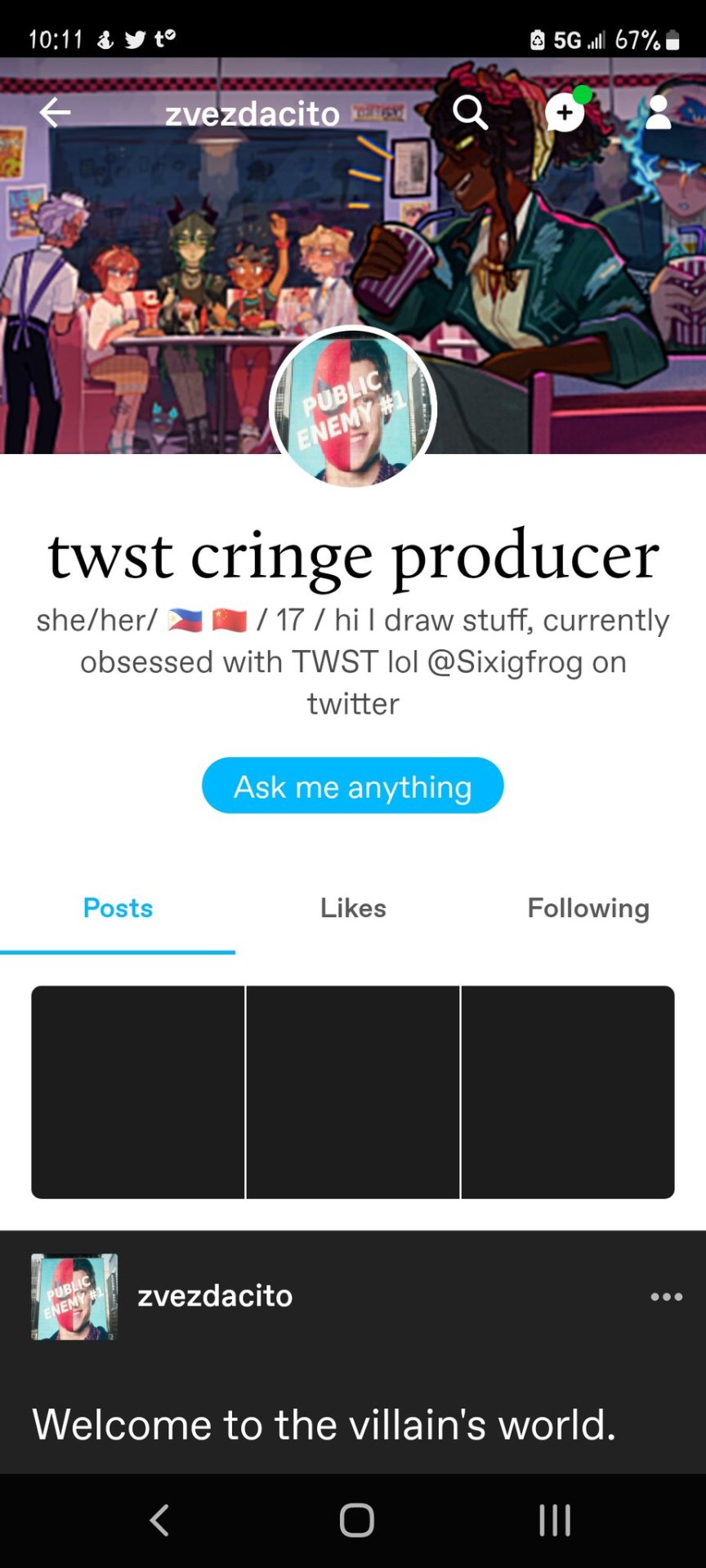
Task: Open zvezdacito's name on the post
Action: (x=215, y=1296)
